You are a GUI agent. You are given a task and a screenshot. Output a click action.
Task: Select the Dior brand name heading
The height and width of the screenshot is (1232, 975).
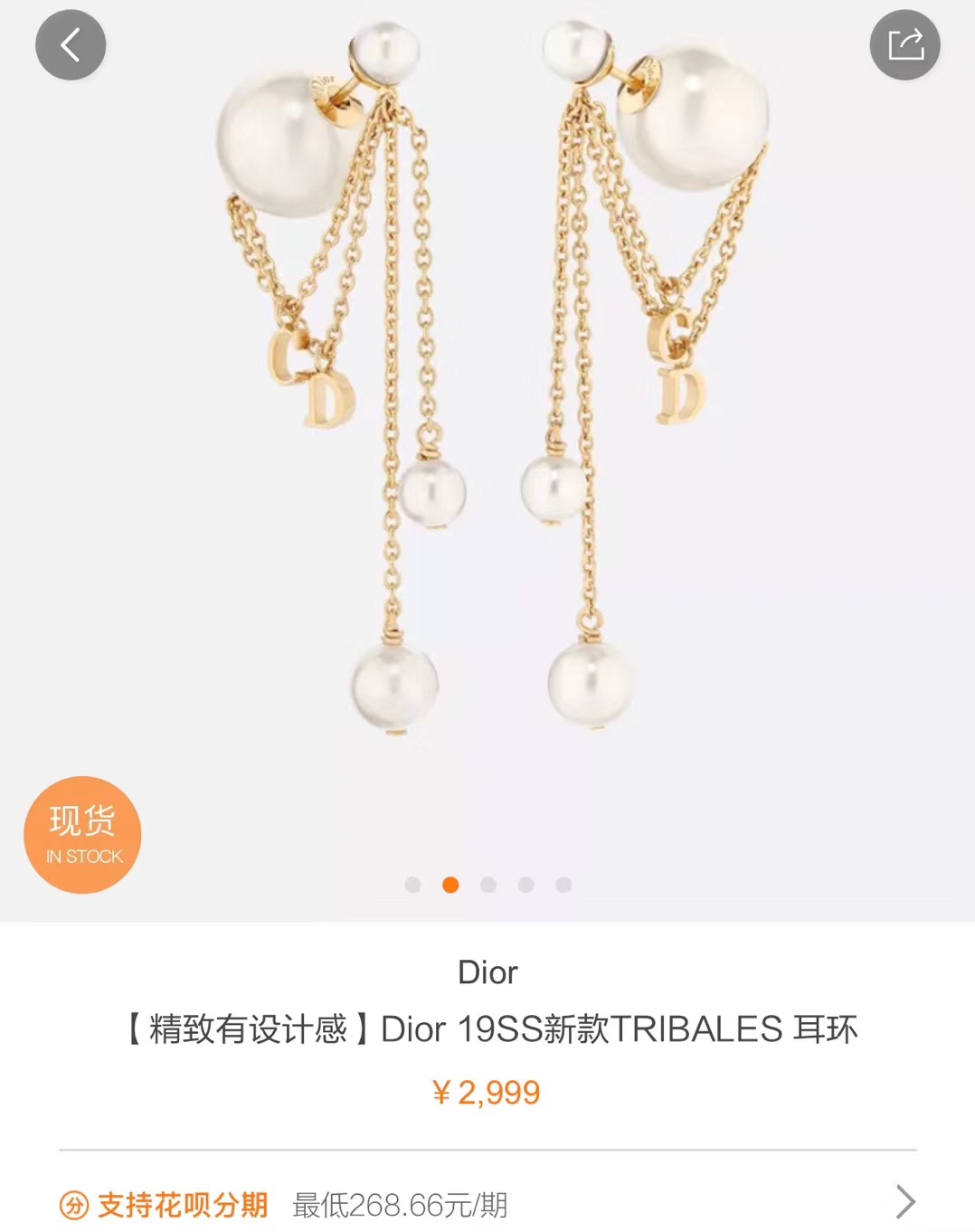coord(487,972)
